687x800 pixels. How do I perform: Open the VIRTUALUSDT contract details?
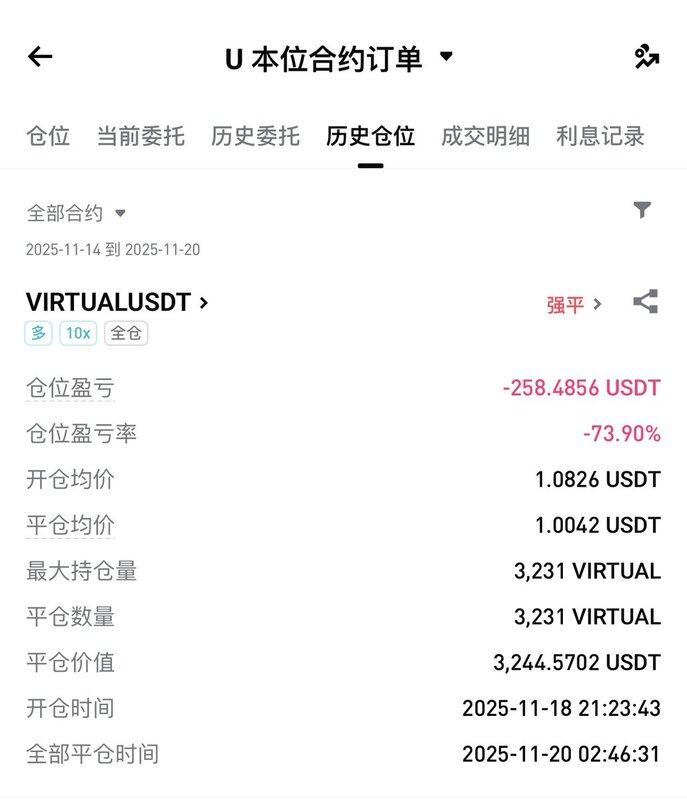(x=117, y=302)
